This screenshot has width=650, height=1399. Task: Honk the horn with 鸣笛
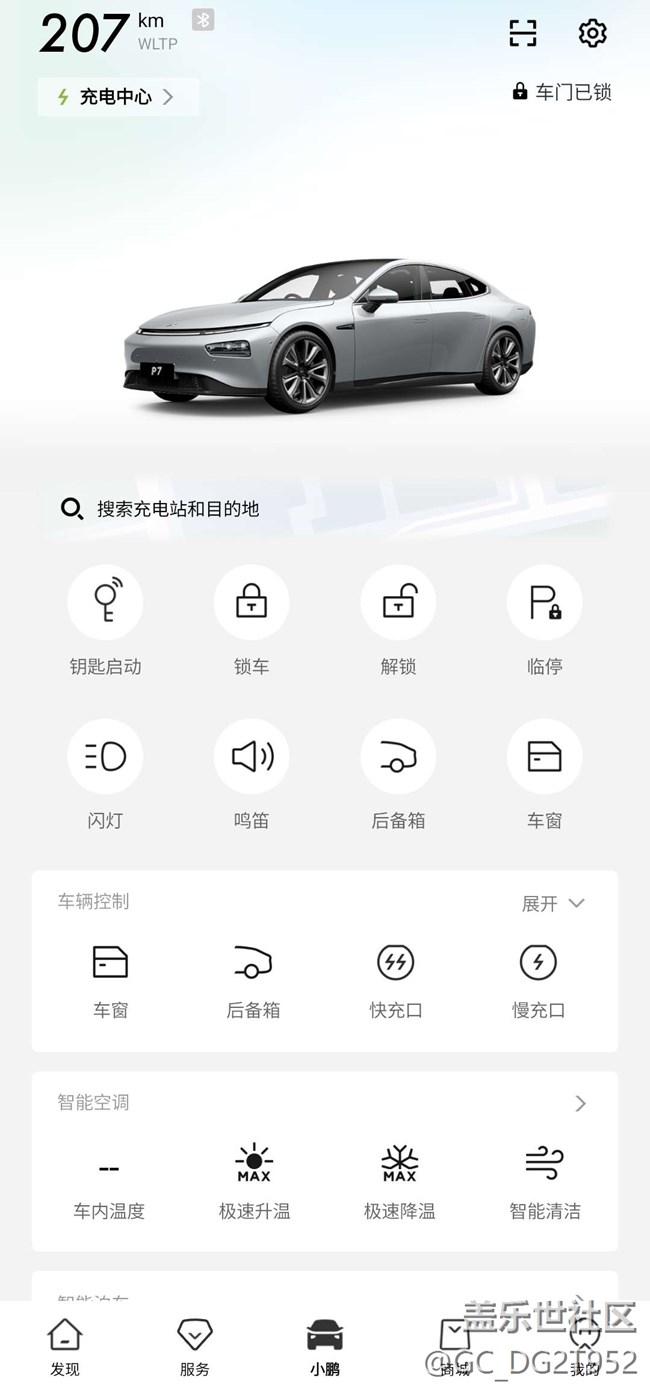251,757
